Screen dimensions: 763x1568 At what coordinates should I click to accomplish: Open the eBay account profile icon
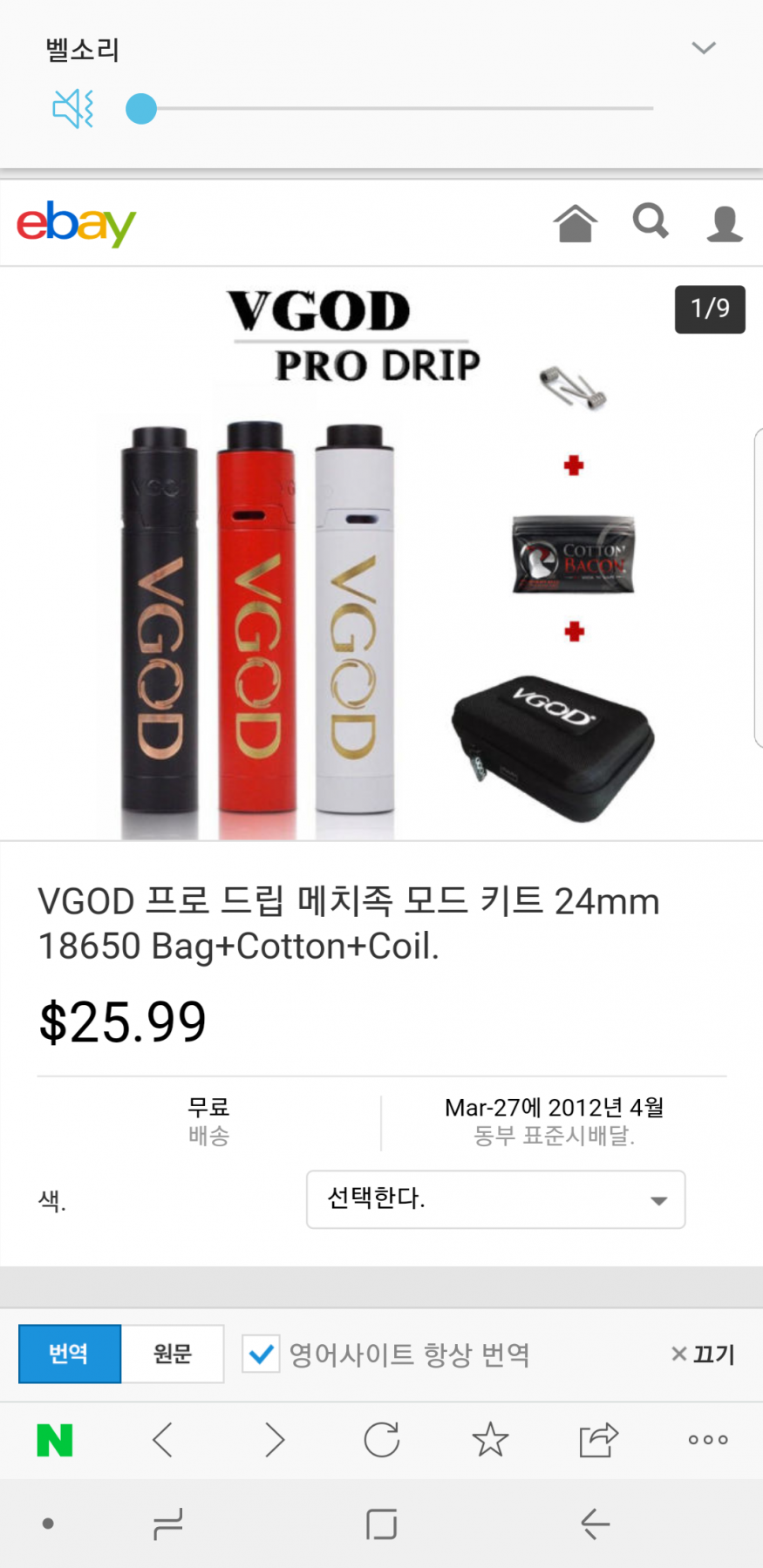[724, 223]
